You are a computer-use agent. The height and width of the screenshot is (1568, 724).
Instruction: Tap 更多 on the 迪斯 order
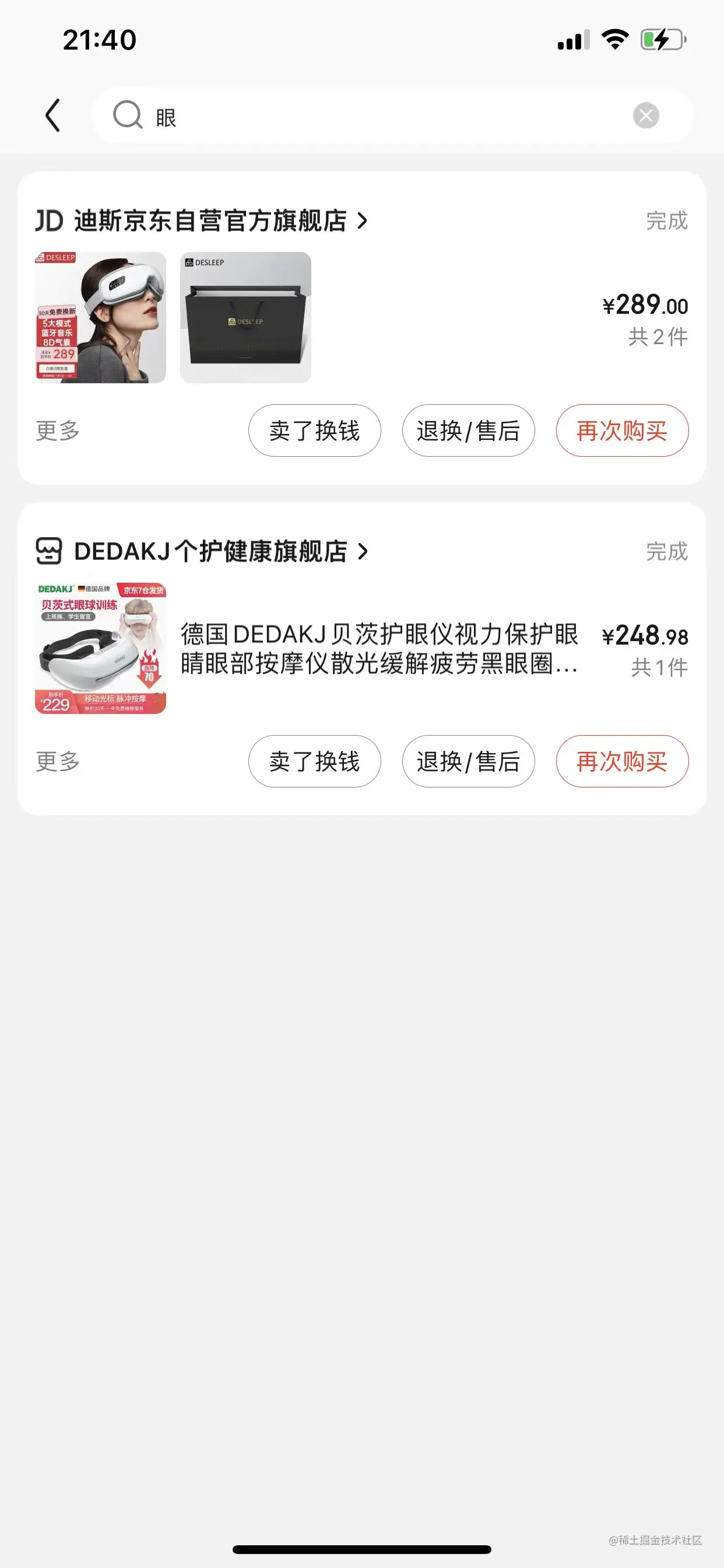58,430
